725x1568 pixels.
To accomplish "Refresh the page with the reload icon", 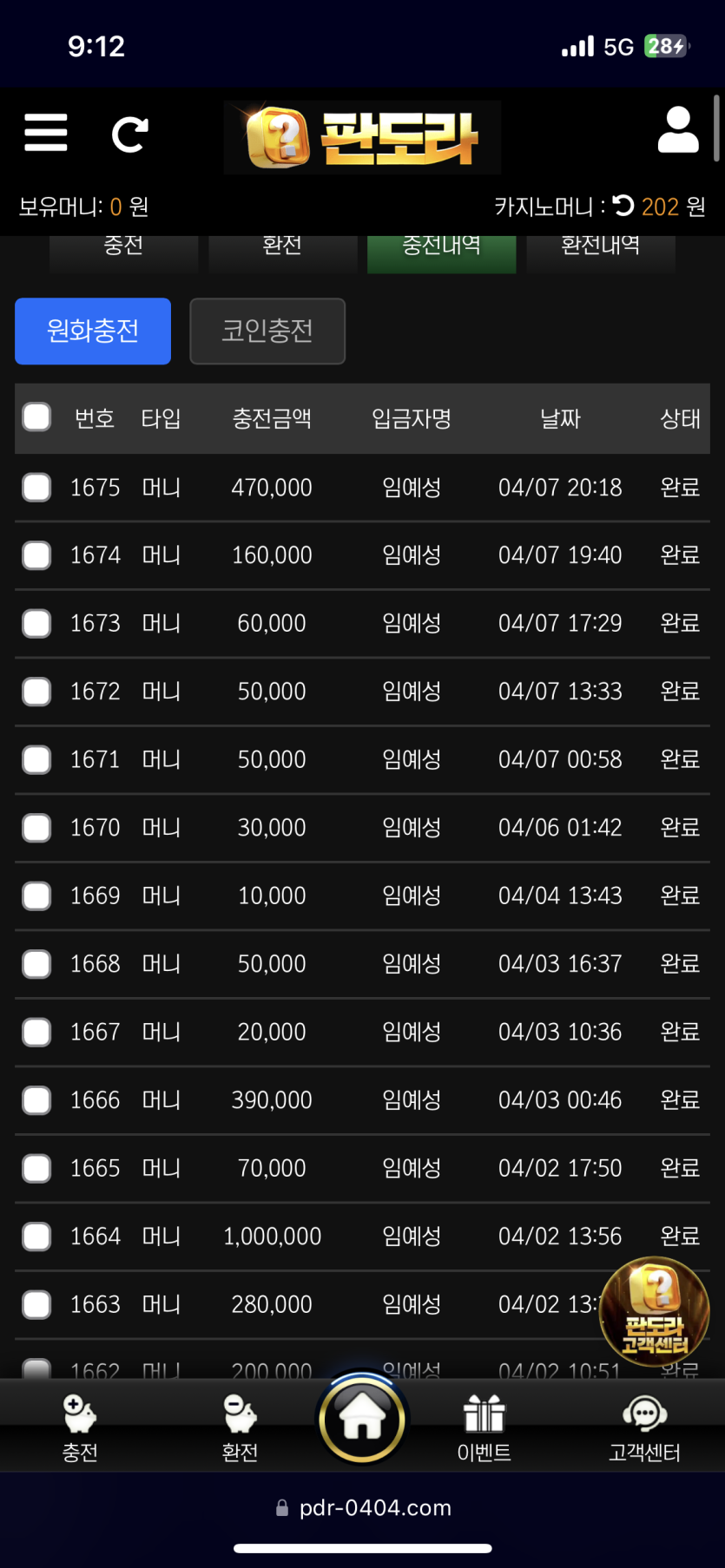I will click(130, 134).
